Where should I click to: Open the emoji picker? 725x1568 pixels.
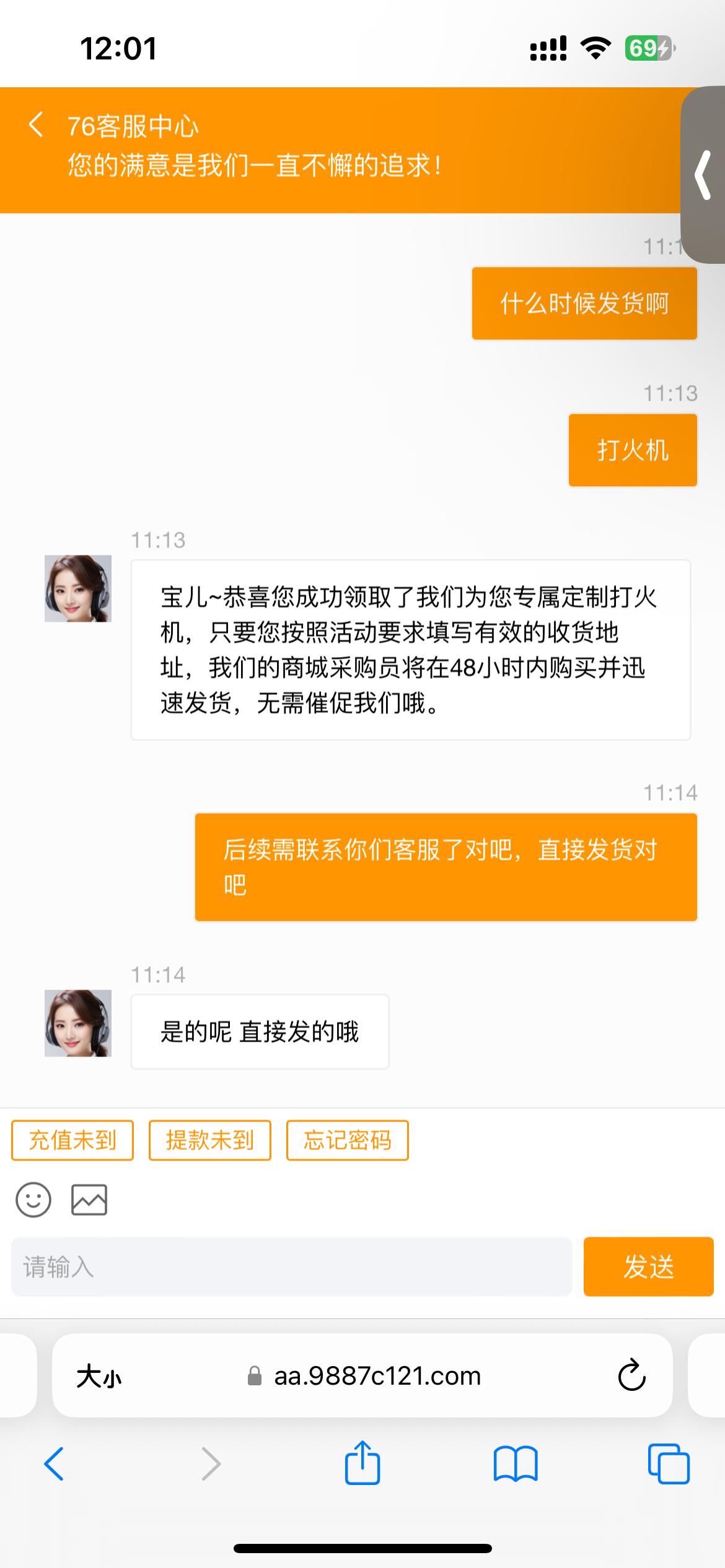(x=33, y=1200)
